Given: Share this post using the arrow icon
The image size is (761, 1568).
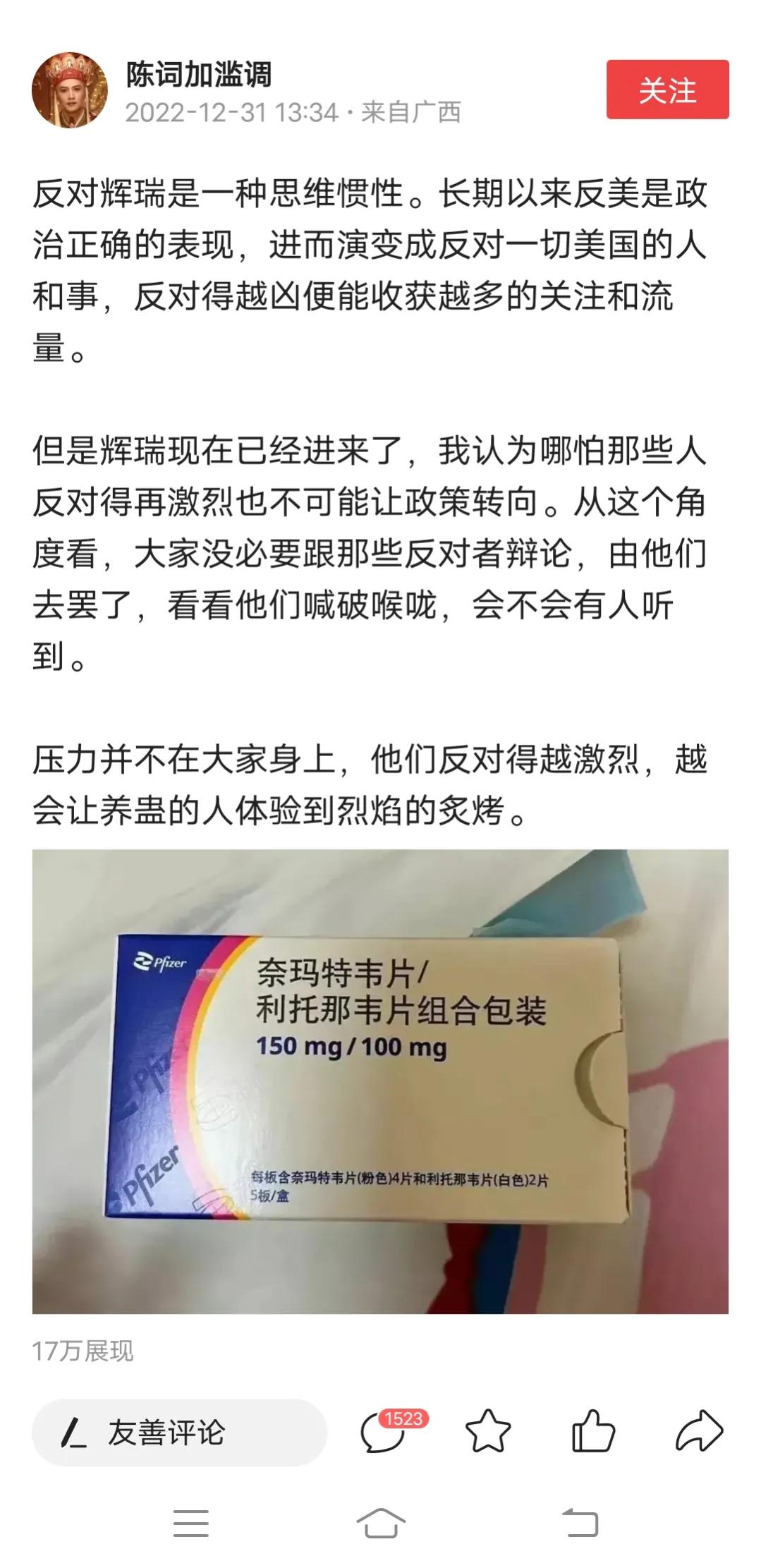Looking at the screenshot, I should coord(699,1433).
